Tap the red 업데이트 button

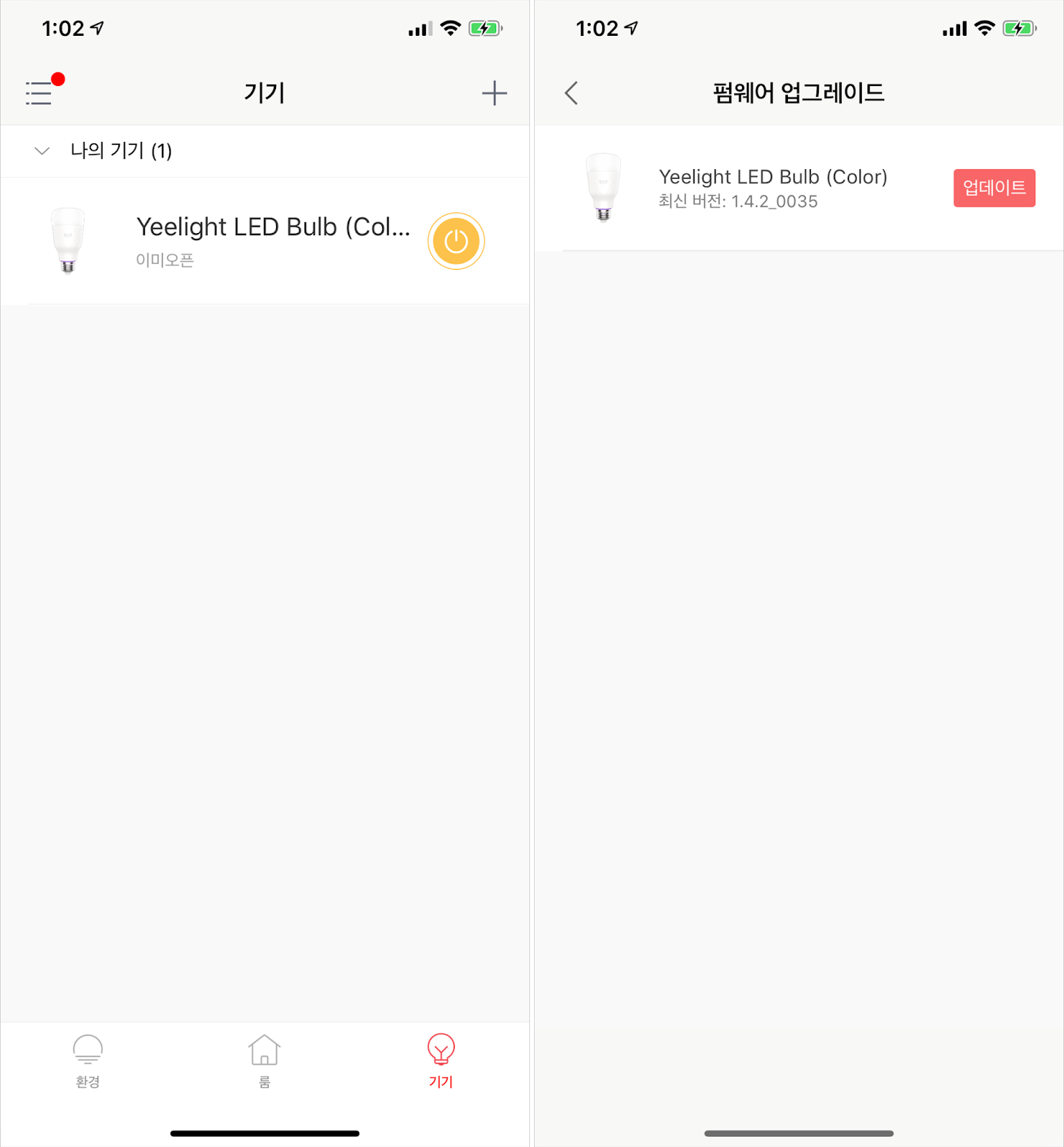[x=994, y=188]
